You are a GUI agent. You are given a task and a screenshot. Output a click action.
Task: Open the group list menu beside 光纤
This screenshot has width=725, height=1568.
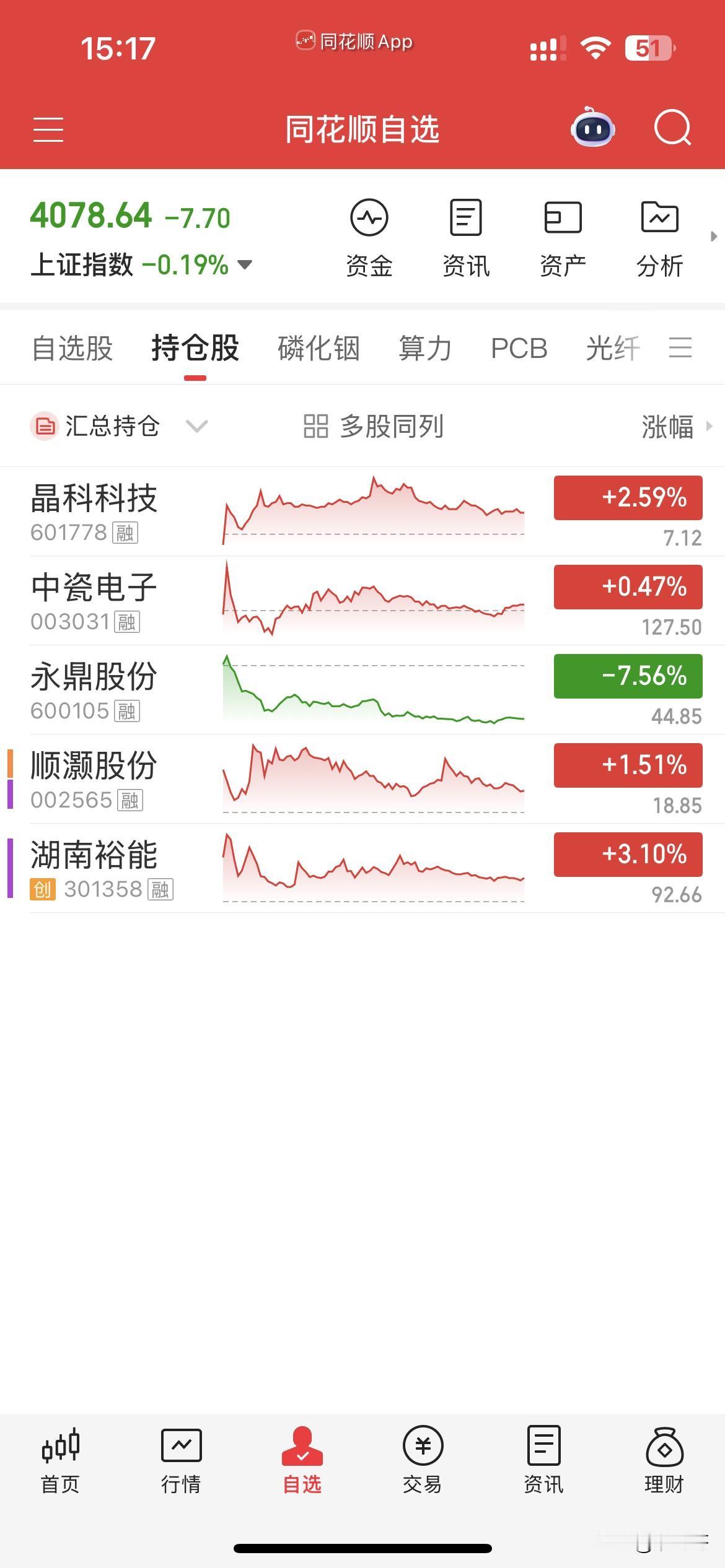point(680,347)
